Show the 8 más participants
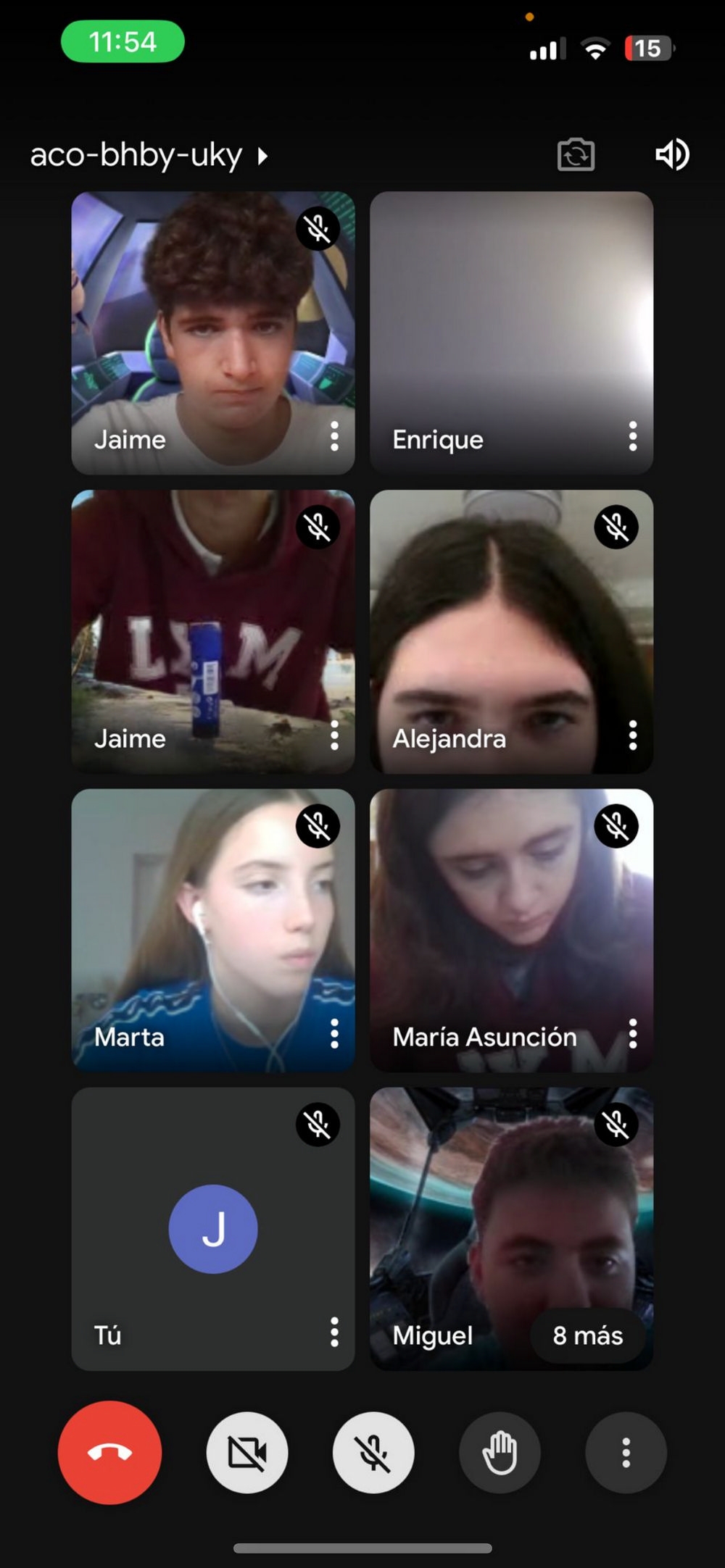This screenshot has width=725, height=1568. point(588,1335)
